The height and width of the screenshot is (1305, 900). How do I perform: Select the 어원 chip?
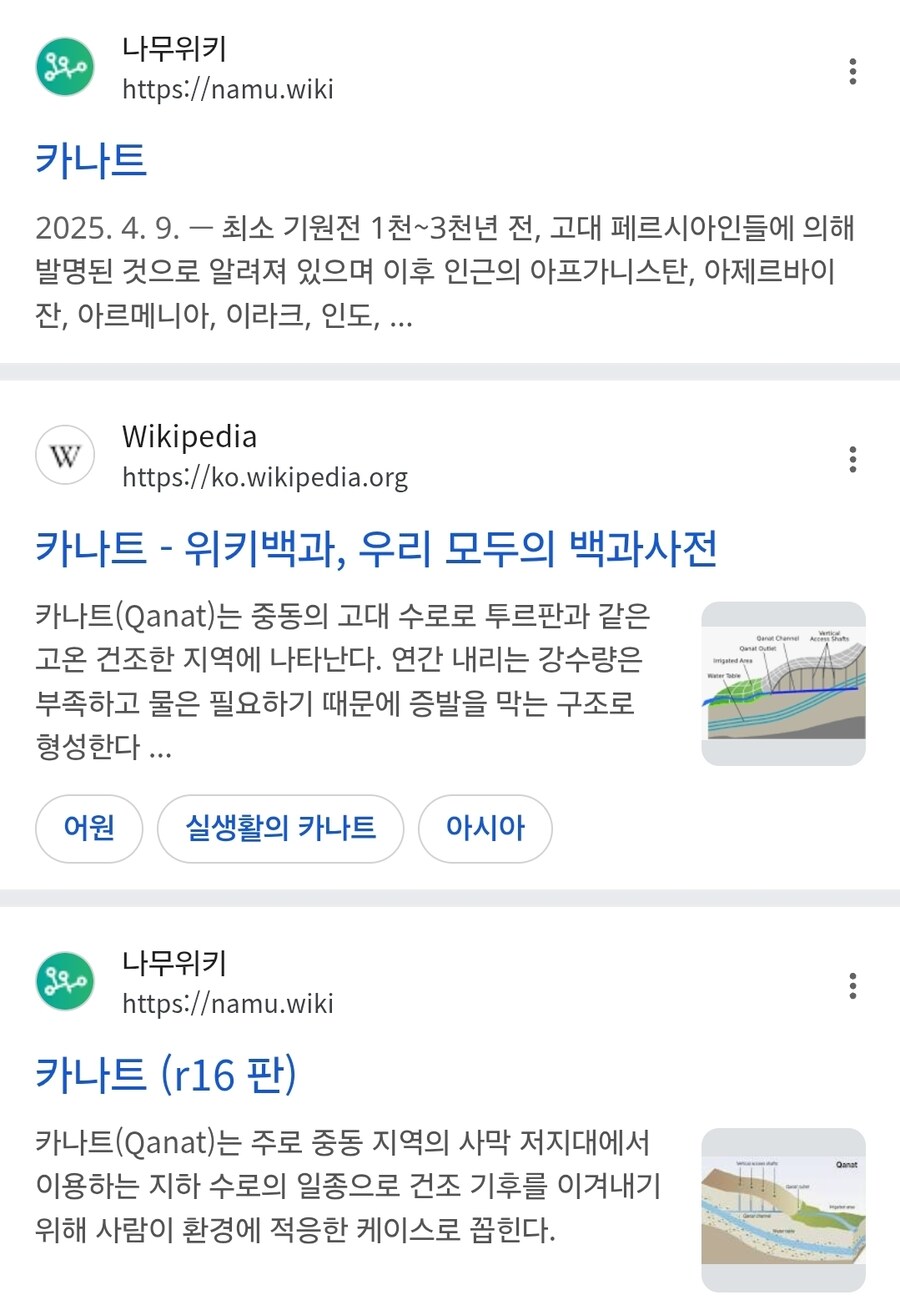89,828
